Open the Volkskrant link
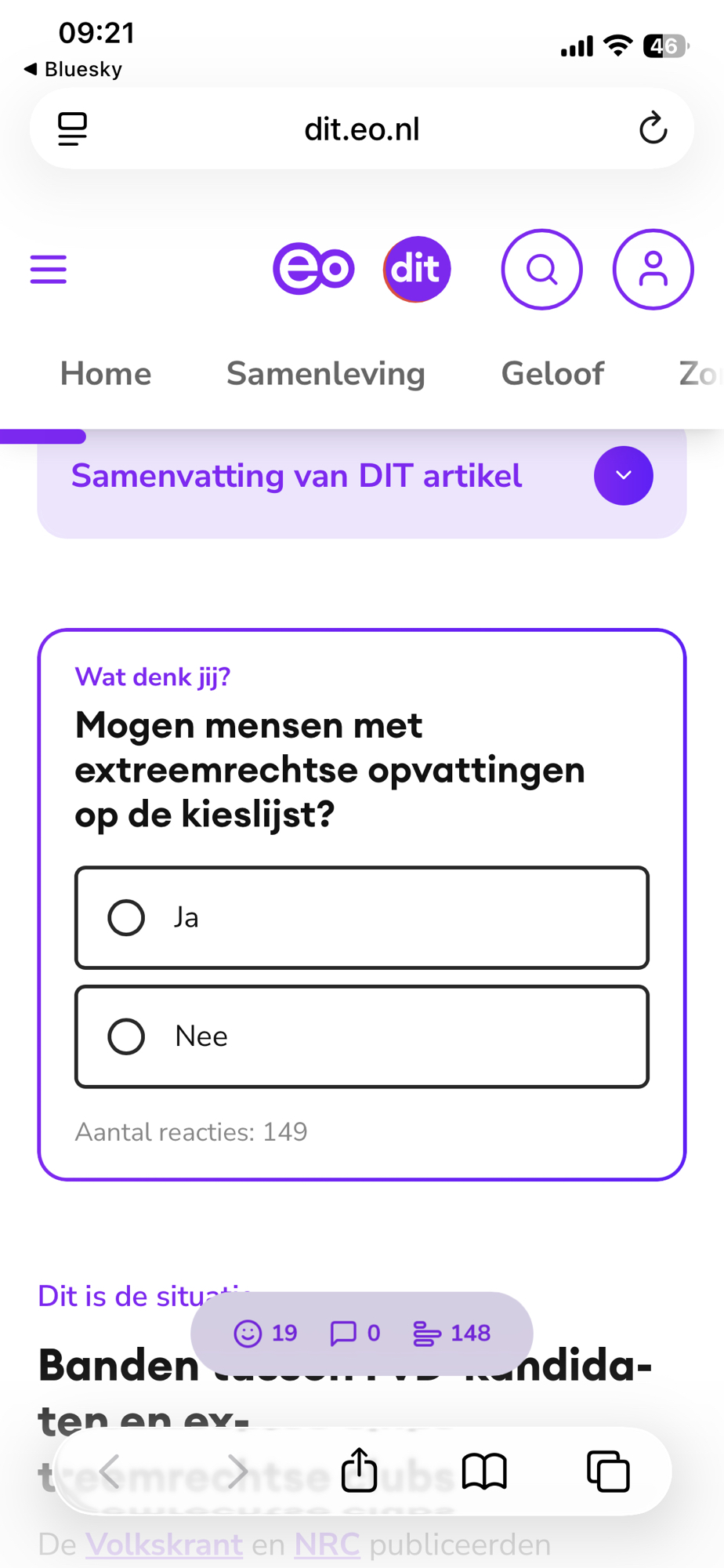724x1568 pixels. coord(164,1544)
